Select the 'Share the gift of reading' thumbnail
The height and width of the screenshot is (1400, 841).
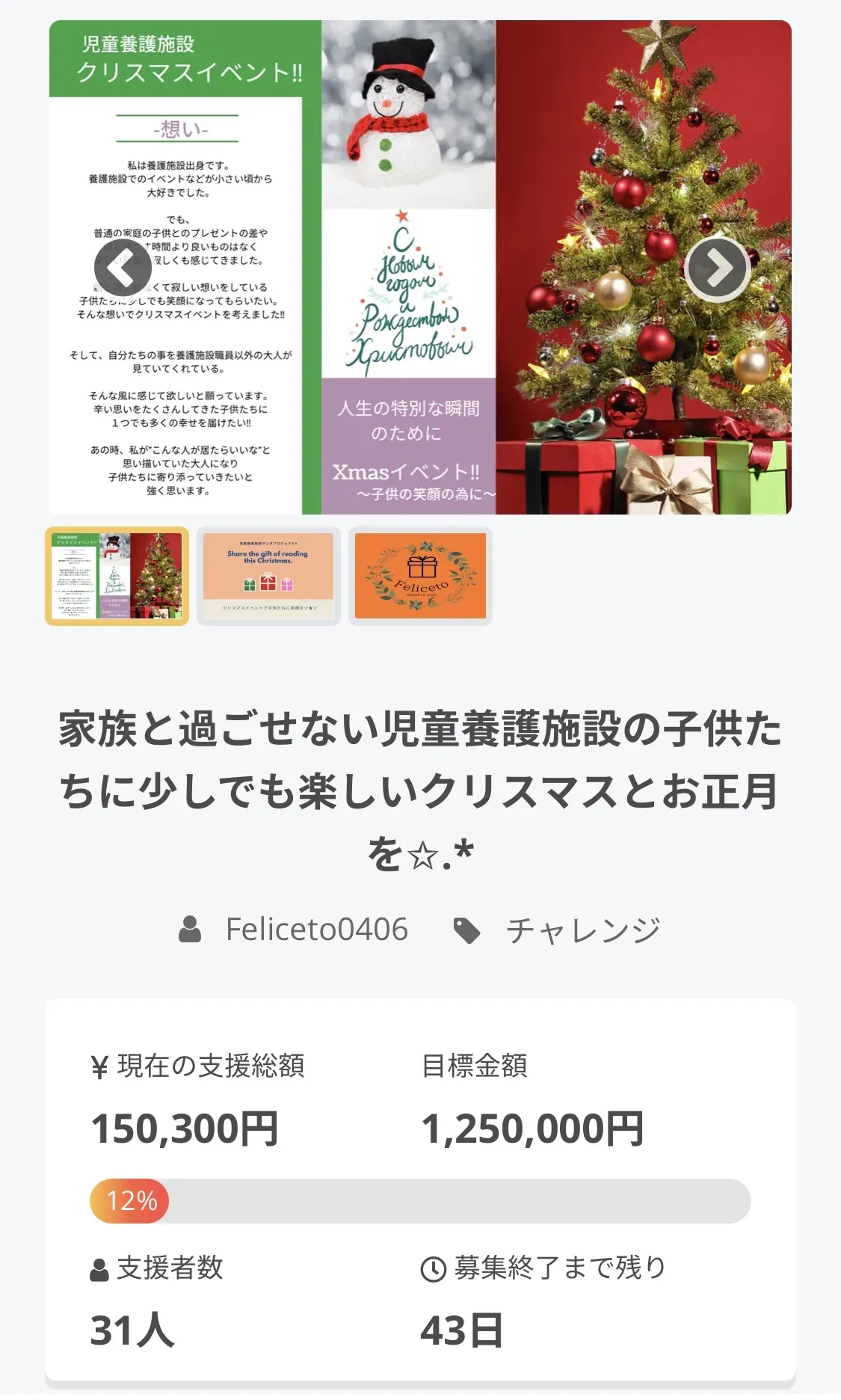(268, 576)
